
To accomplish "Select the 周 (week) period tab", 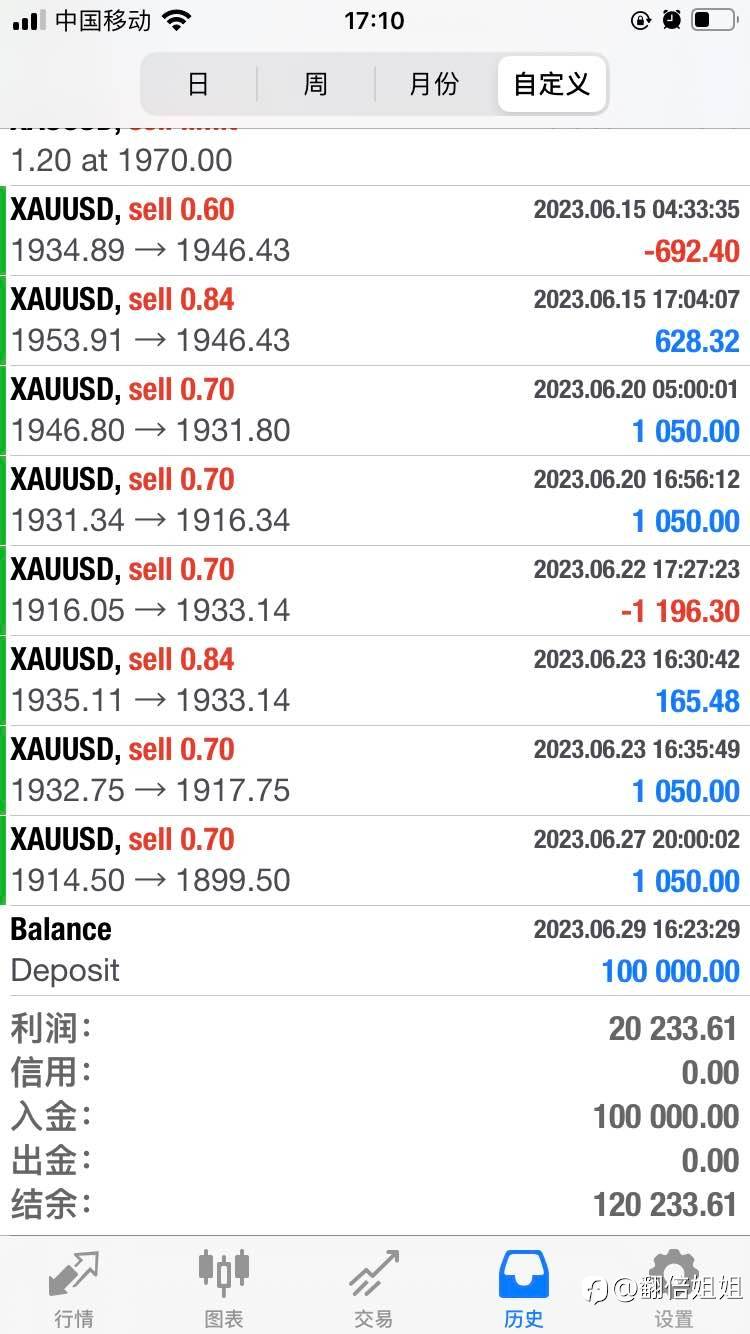I will [x=315, y=84].
